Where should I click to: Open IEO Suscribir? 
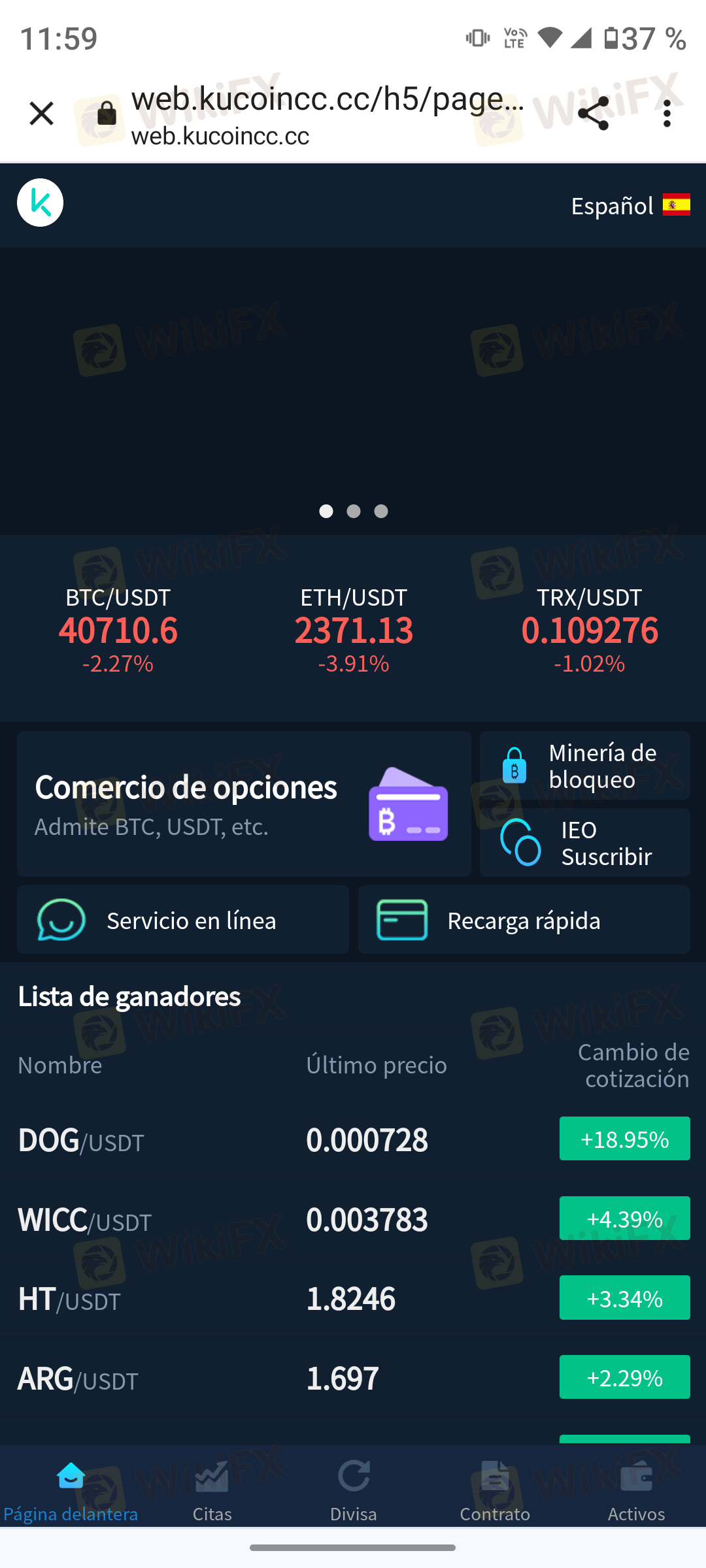pos(585,843)
